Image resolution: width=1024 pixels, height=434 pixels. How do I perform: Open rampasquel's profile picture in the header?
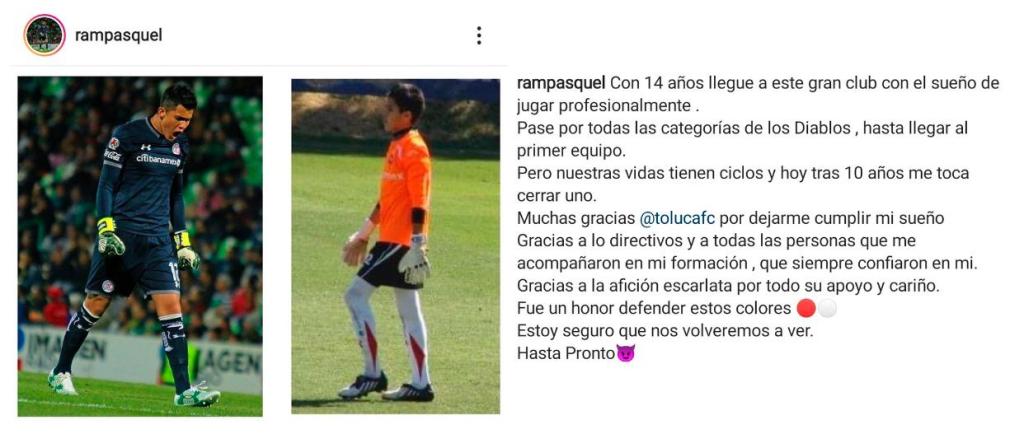[44, 35]
